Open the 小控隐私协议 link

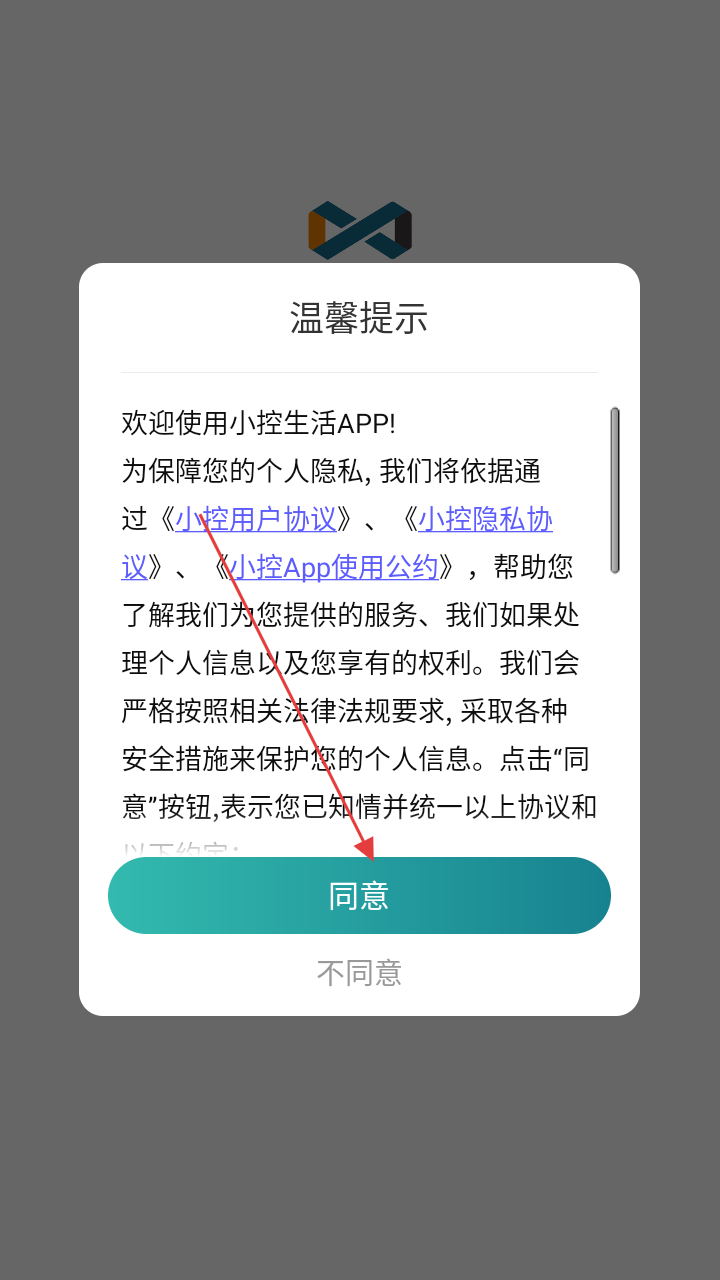click(484, 519)
